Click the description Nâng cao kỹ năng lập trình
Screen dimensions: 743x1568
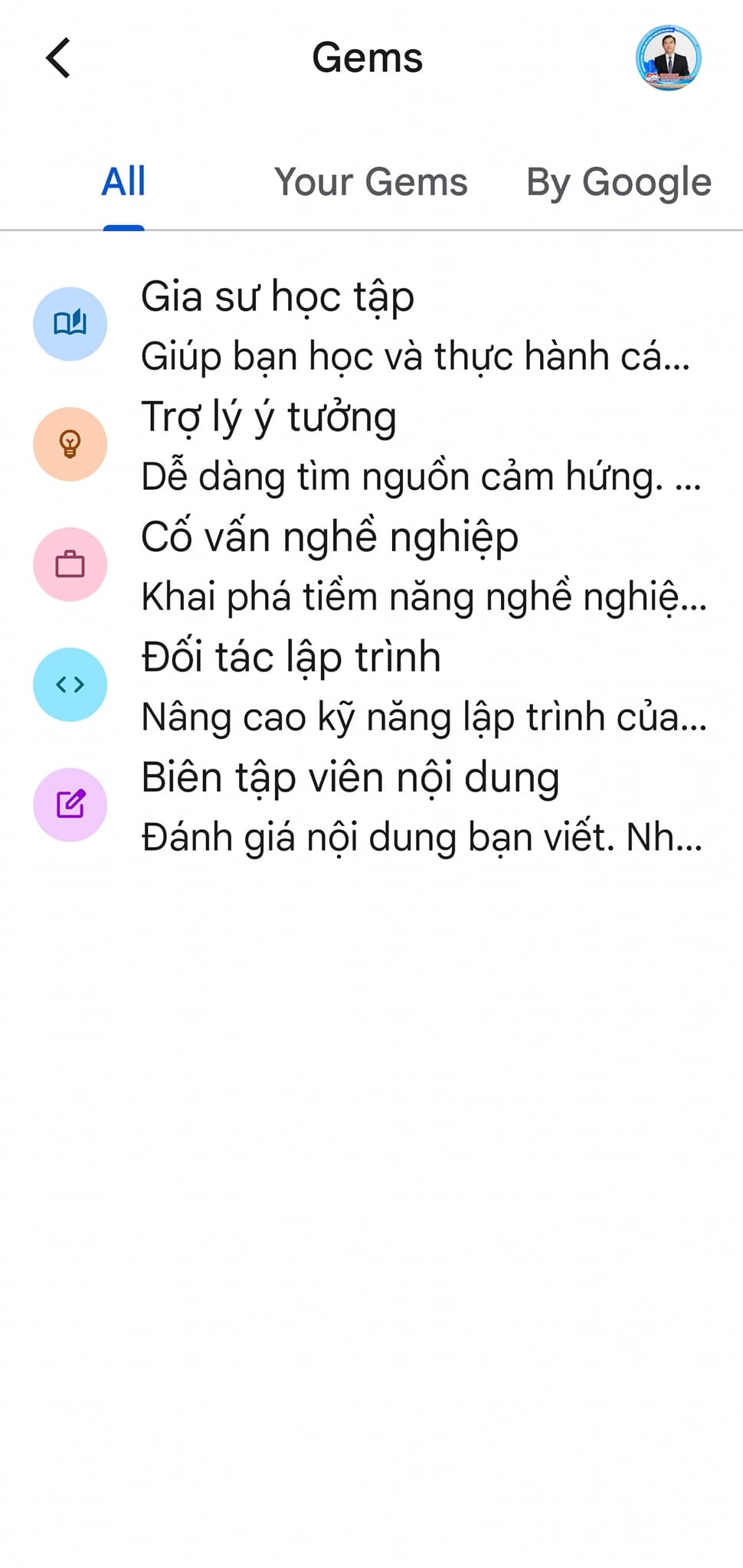423,718
